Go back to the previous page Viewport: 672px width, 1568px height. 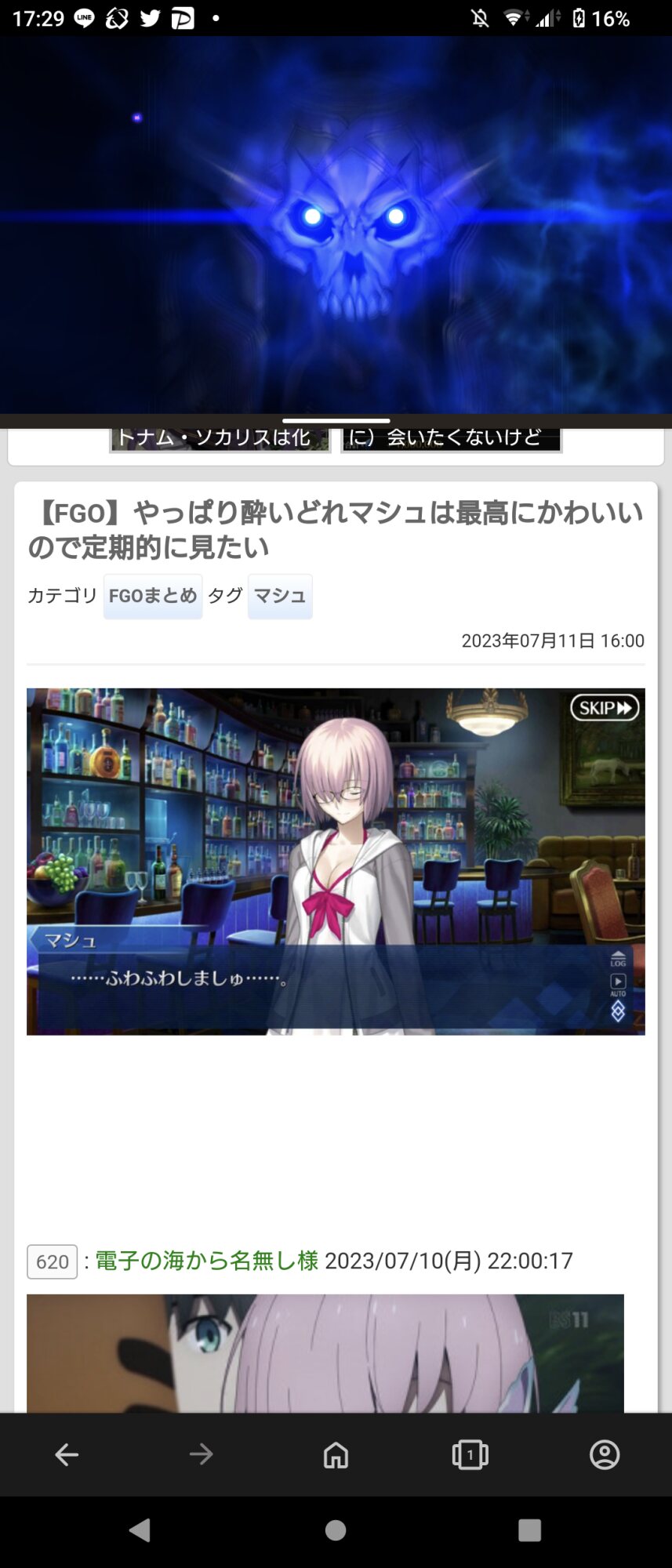point(67,1455)
